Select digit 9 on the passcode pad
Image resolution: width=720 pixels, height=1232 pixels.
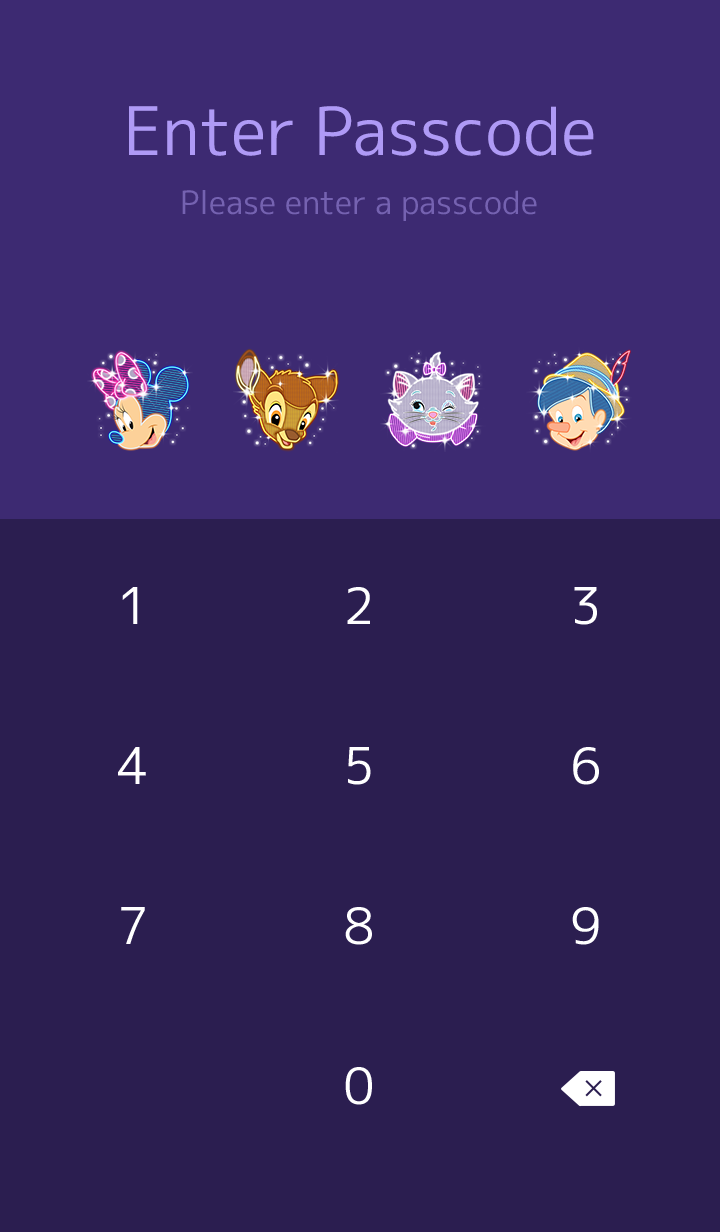(586, 926)
